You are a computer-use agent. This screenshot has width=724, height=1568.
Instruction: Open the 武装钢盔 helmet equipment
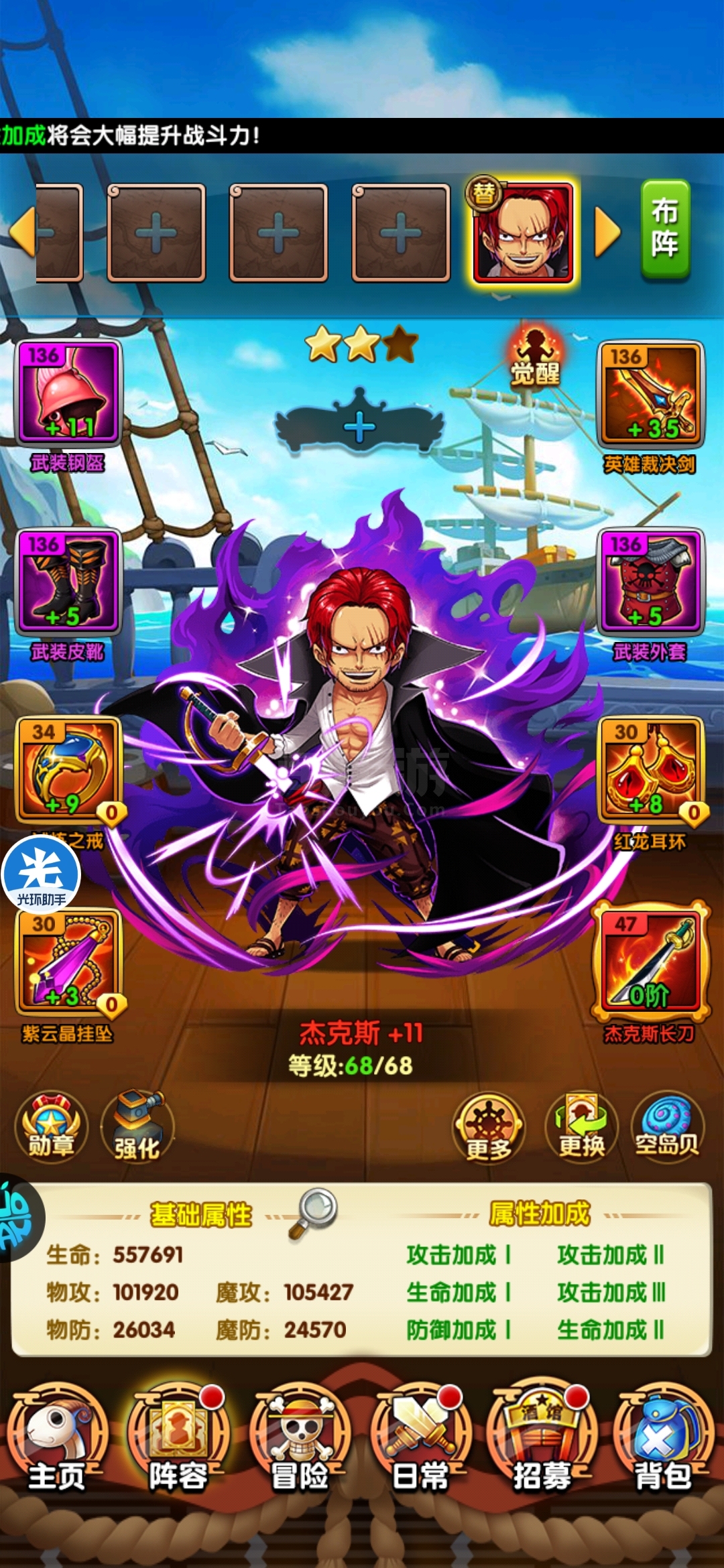coord(68,393)
